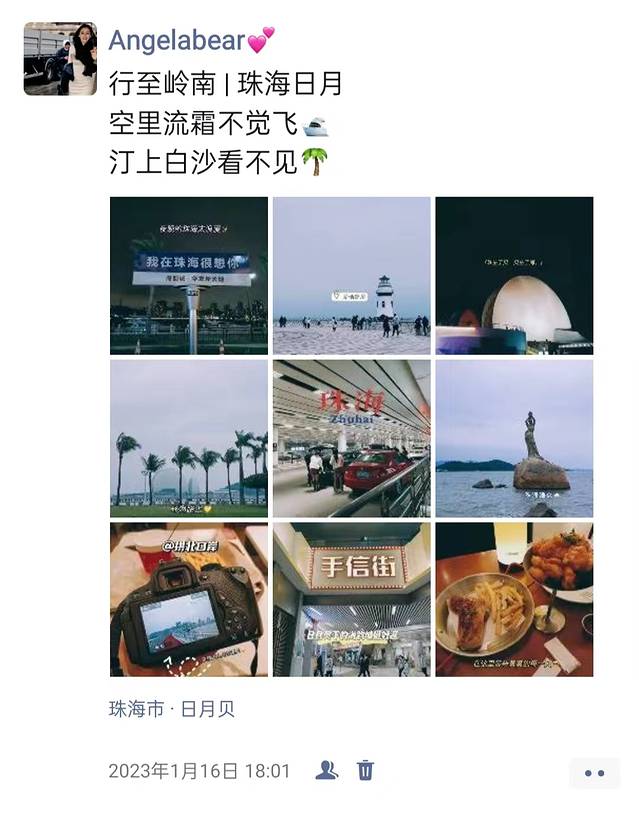Open the like and comment dots button
Screen dimensions: 639x821
click(594, 773)
